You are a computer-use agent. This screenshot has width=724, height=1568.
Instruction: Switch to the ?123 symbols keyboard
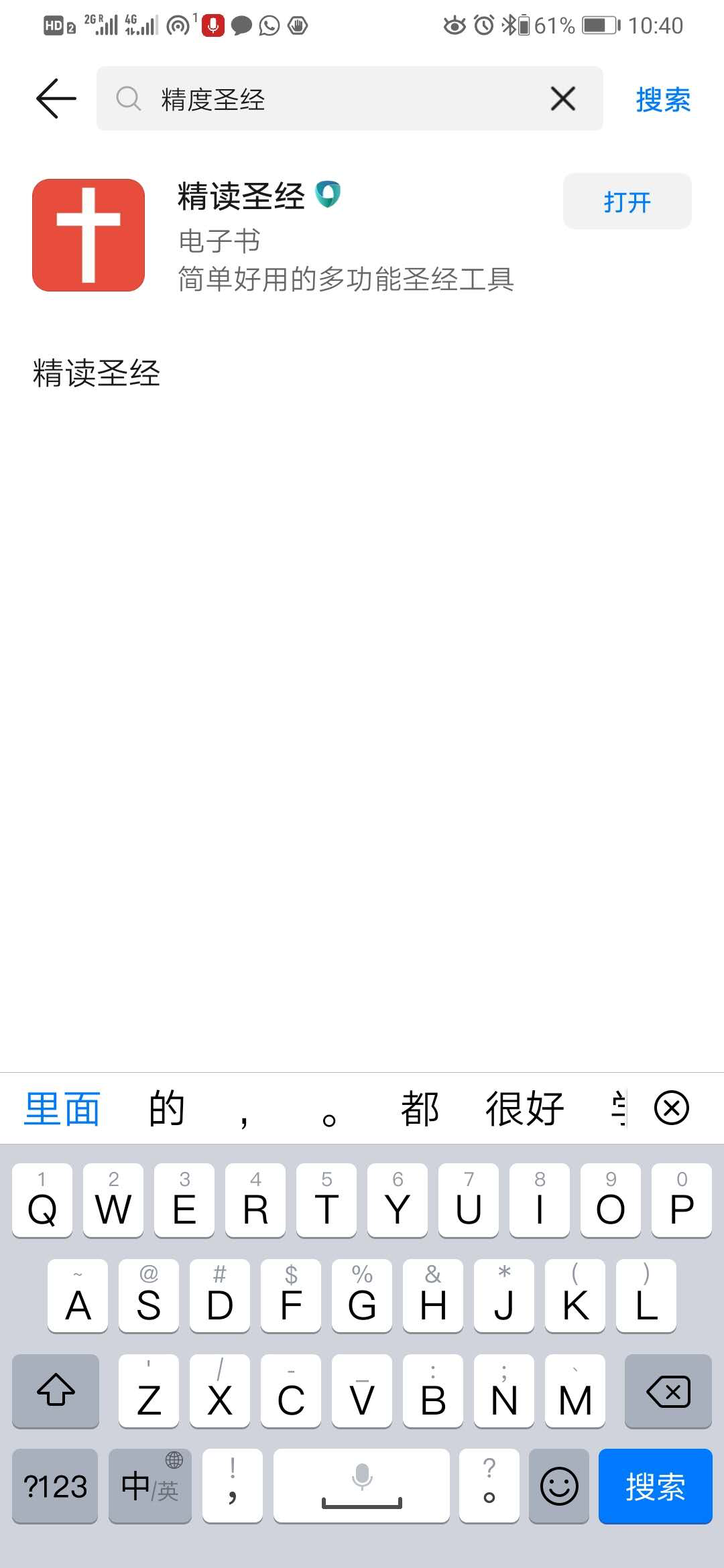(55, 1486)
